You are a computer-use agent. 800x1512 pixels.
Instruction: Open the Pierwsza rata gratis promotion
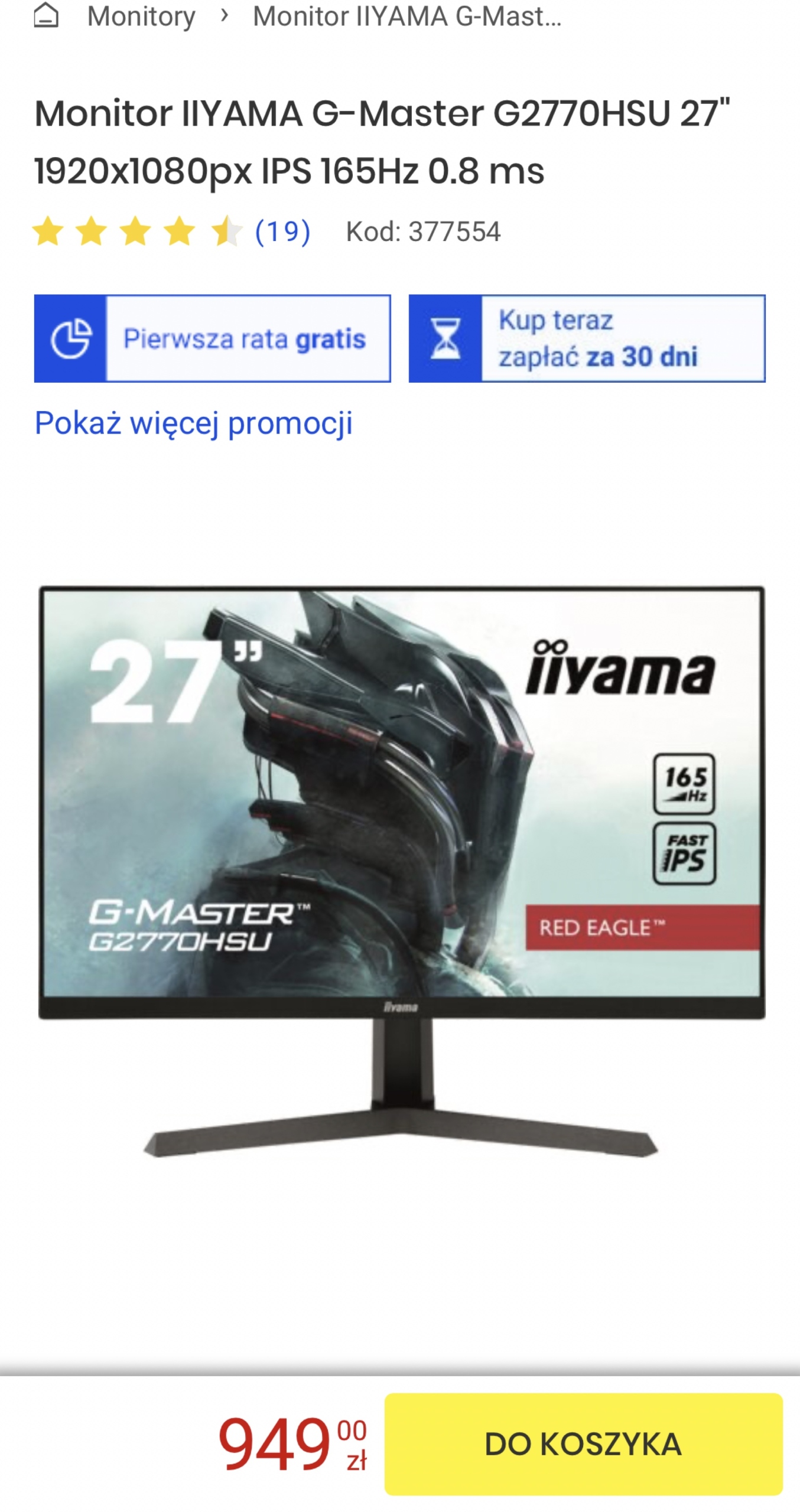[212, 338]
